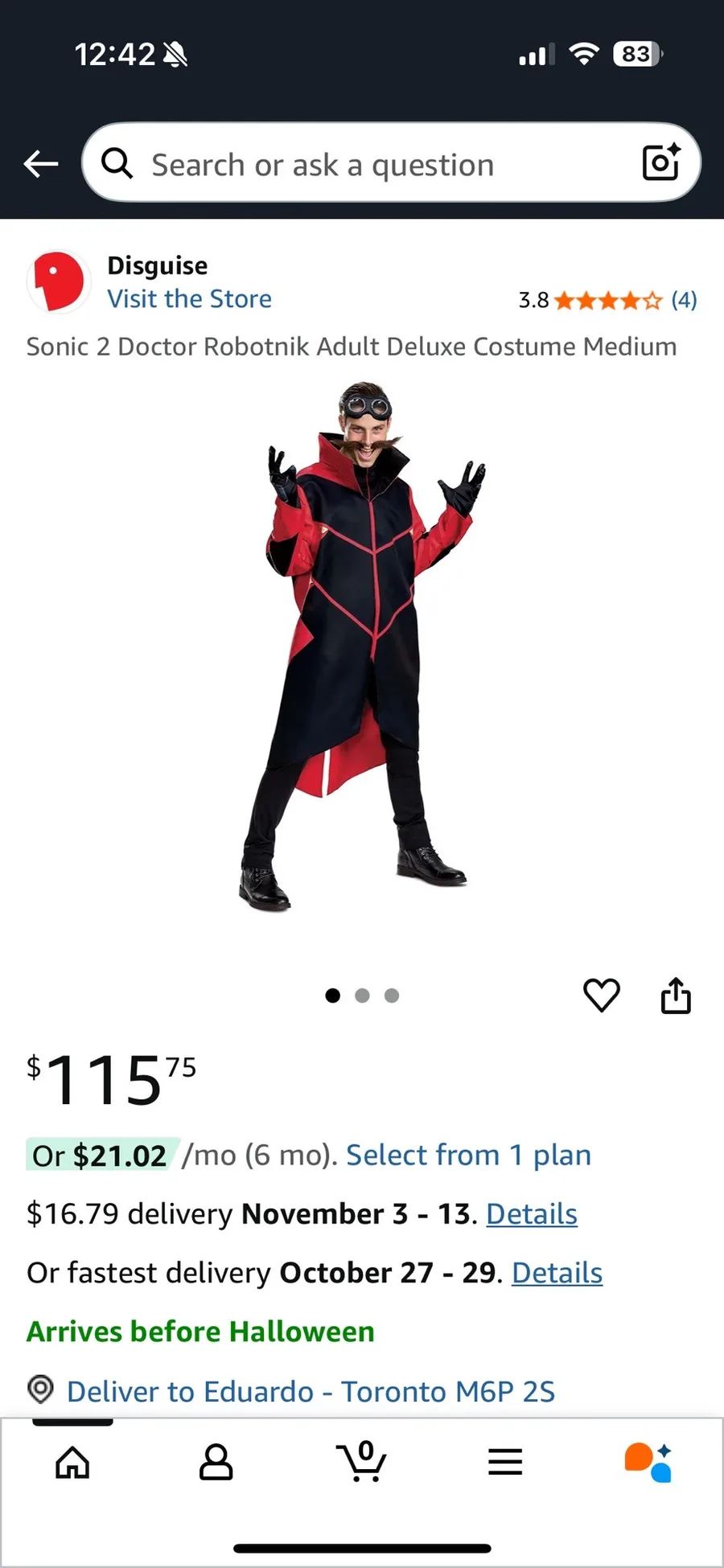This screenshot has height=1568, width=724.
Task: Change delivery address for Eduardo
Action: click(x=291, y=1391)
